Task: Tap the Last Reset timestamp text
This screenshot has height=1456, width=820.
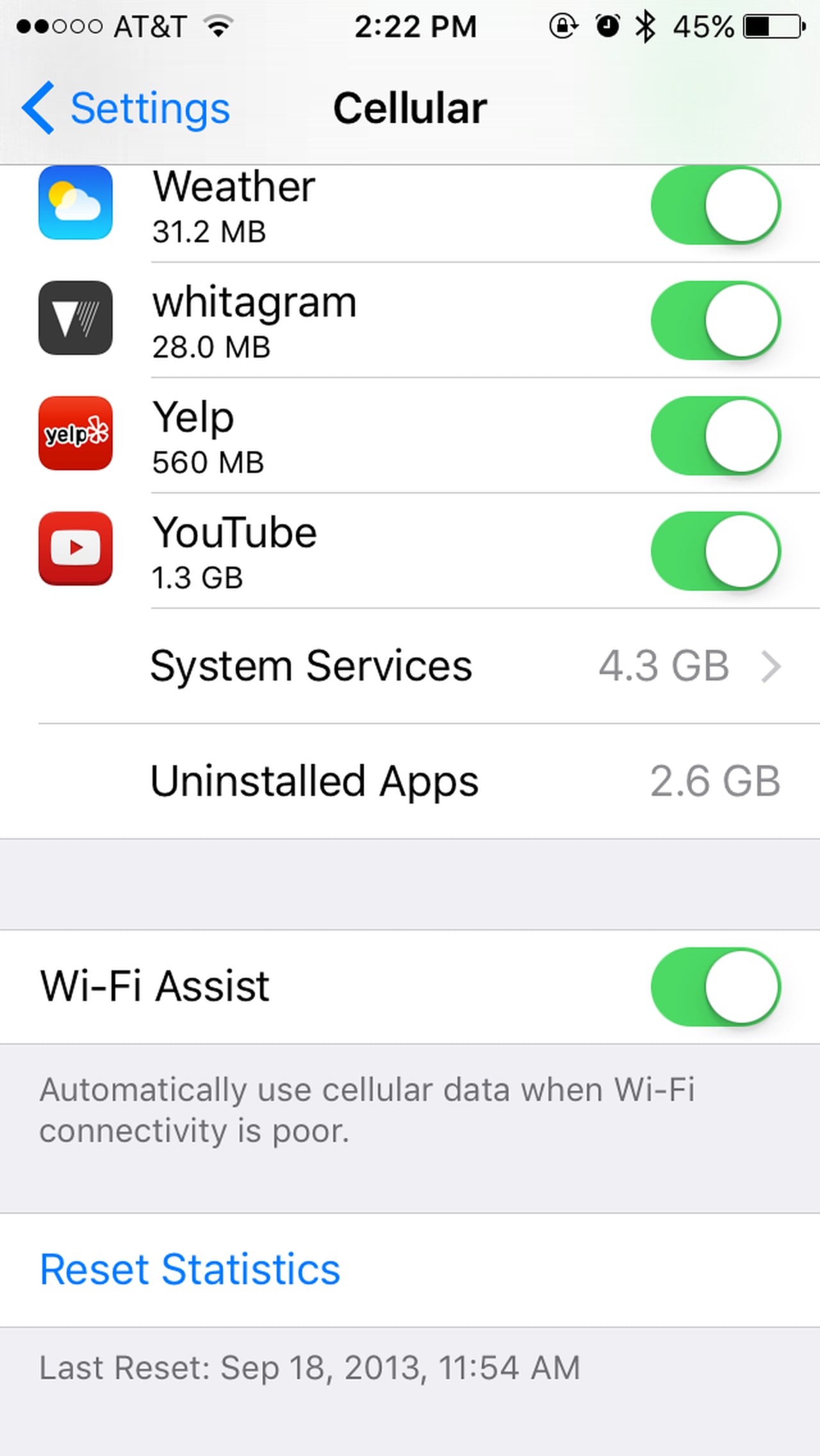Action: (x=309, y=1368)
